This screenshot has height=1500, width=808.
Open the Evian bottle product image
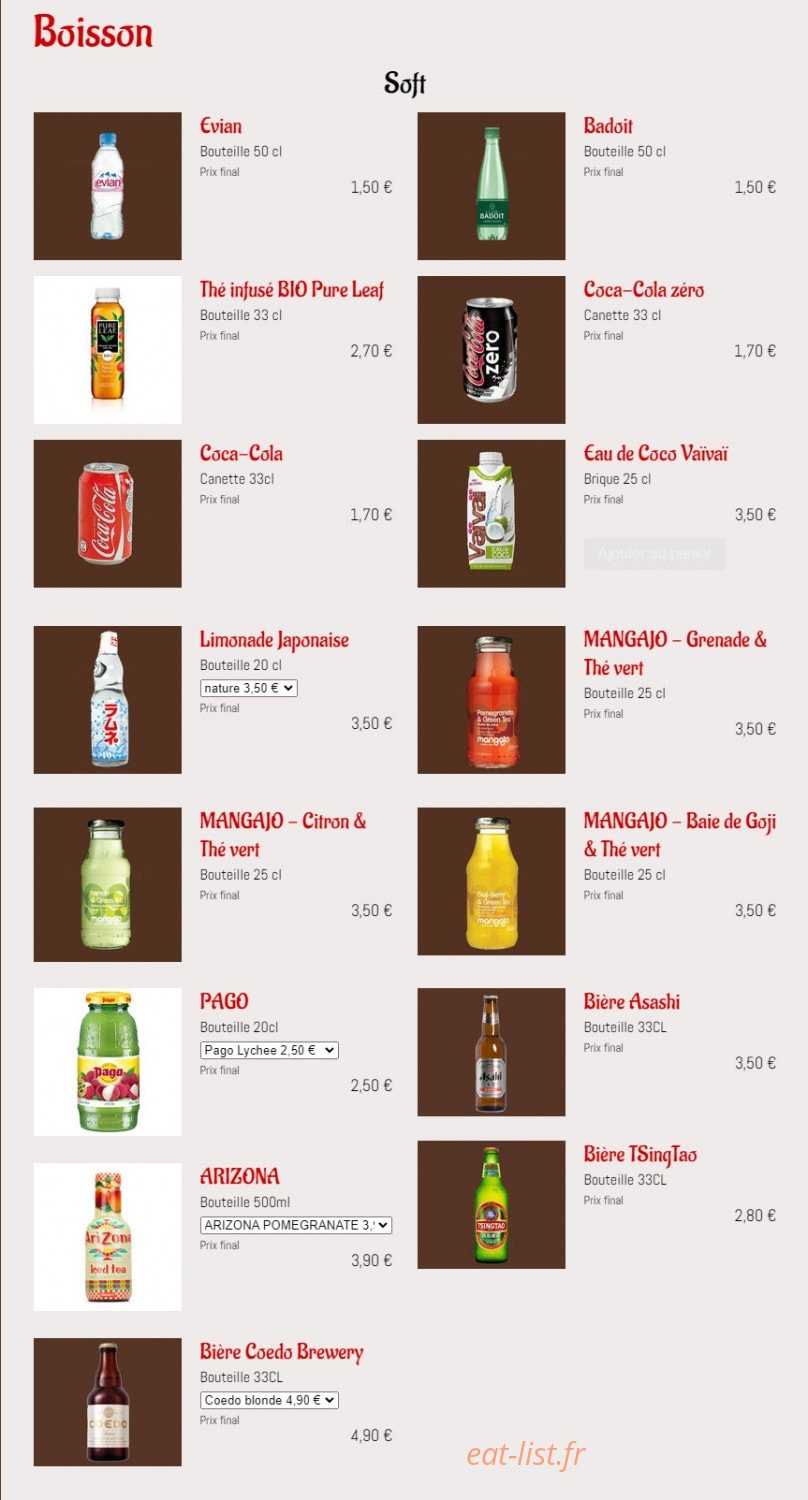pyautogui.click(x=108, y=186)
